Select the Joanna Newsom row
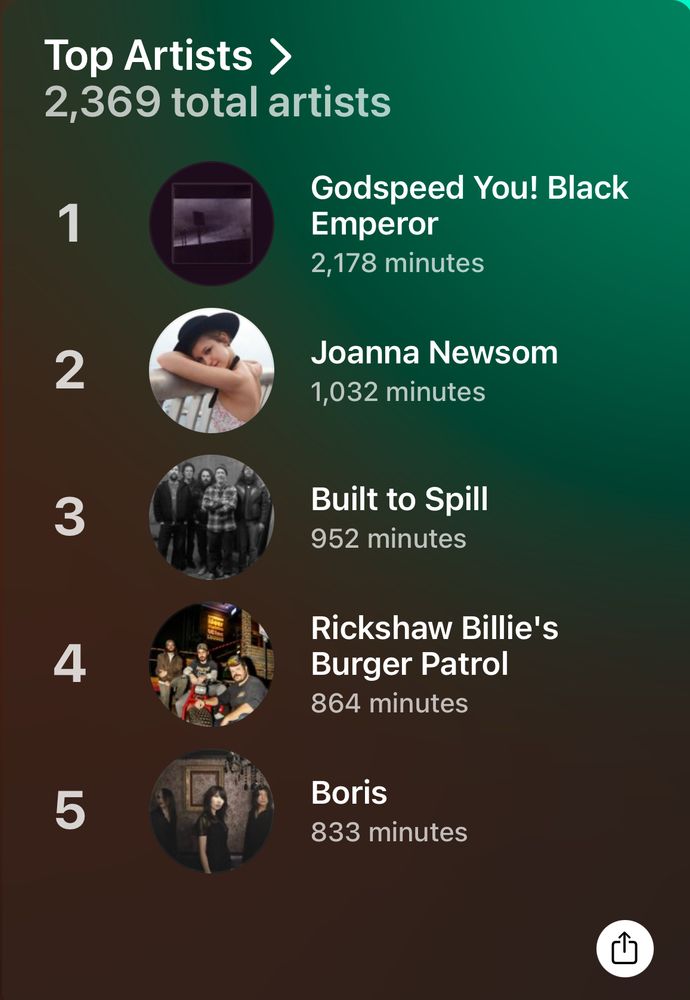Screen dimensions: 690x1000 click(344, 371)
